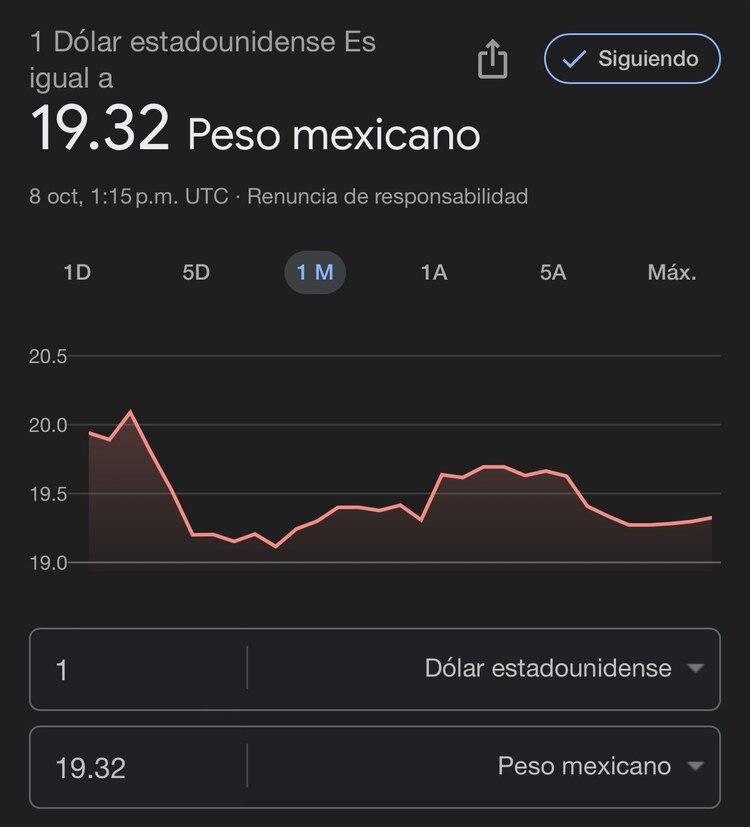The width and height of the screenshot is (750, 827).
Task: Open the 5A time range
Action: [552, 272]
